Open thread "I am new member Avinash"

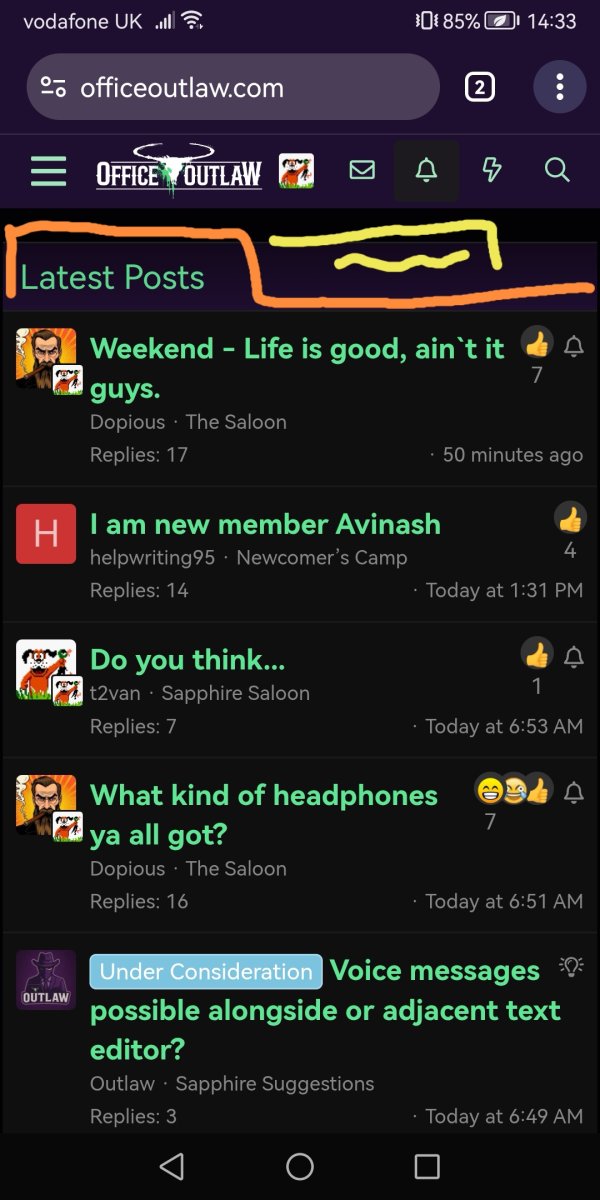tap(265, 524)
